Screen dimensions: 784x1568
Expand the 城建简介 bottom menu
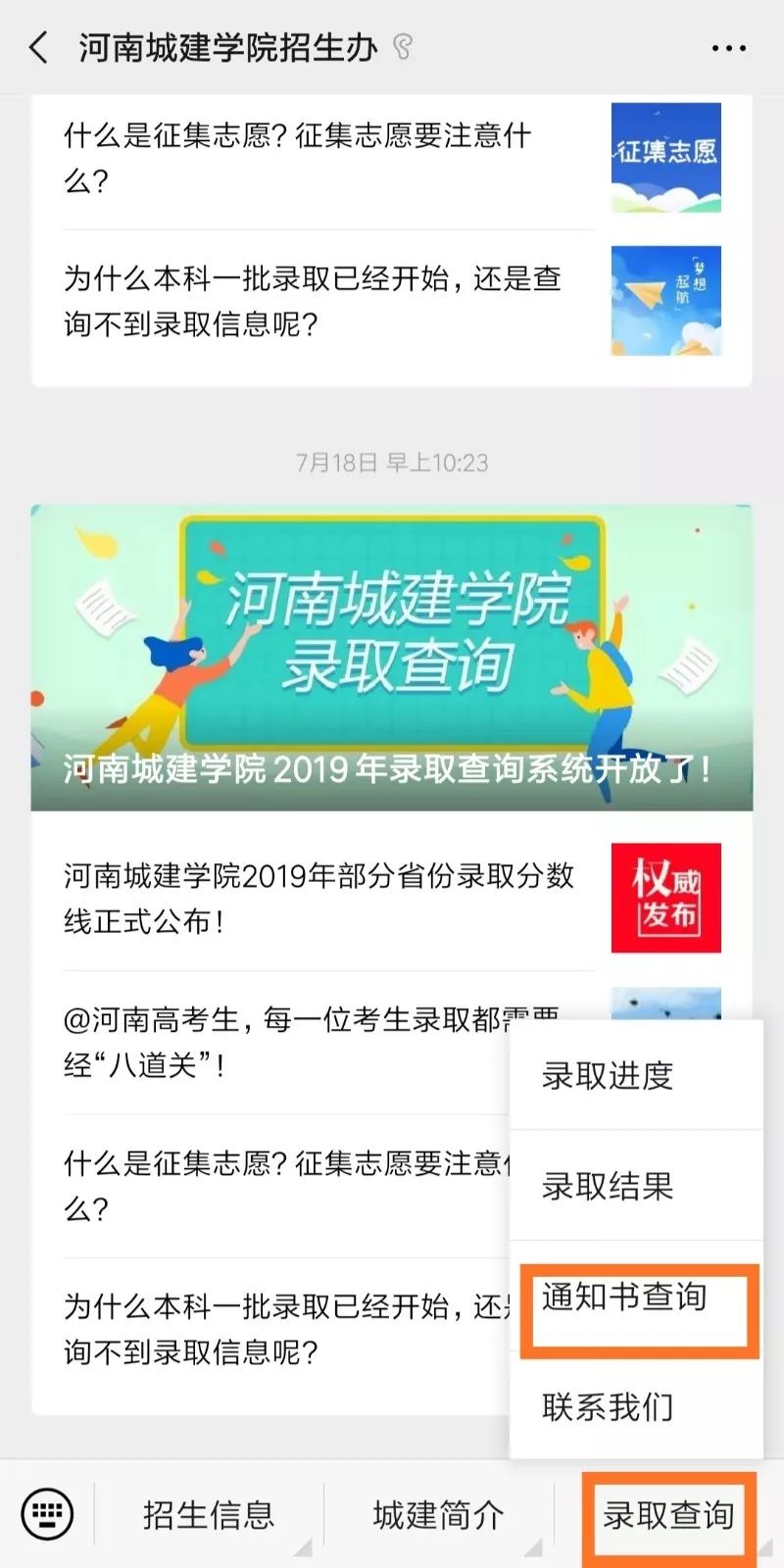click(438, 1515)
